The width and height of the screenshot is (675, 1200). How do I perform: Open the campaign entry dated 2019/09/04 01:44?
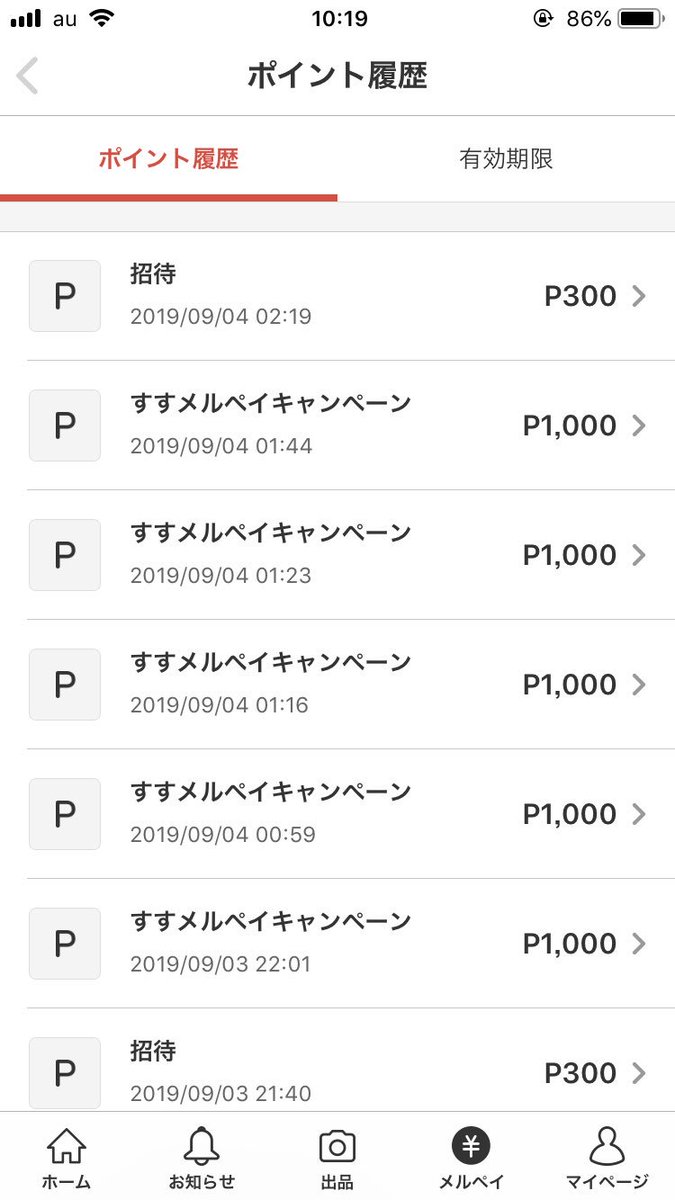pos(337,425)
